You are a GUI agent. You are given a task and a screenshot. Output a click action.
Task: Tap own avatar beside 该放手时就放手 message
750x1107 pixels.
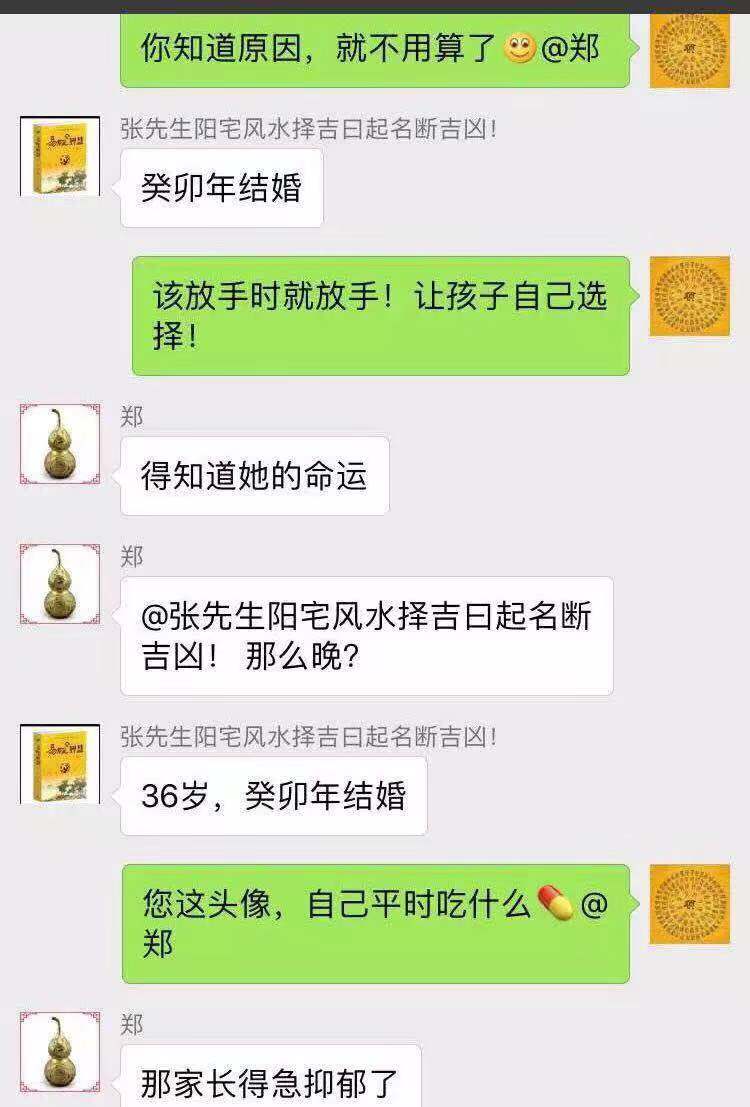689,296
